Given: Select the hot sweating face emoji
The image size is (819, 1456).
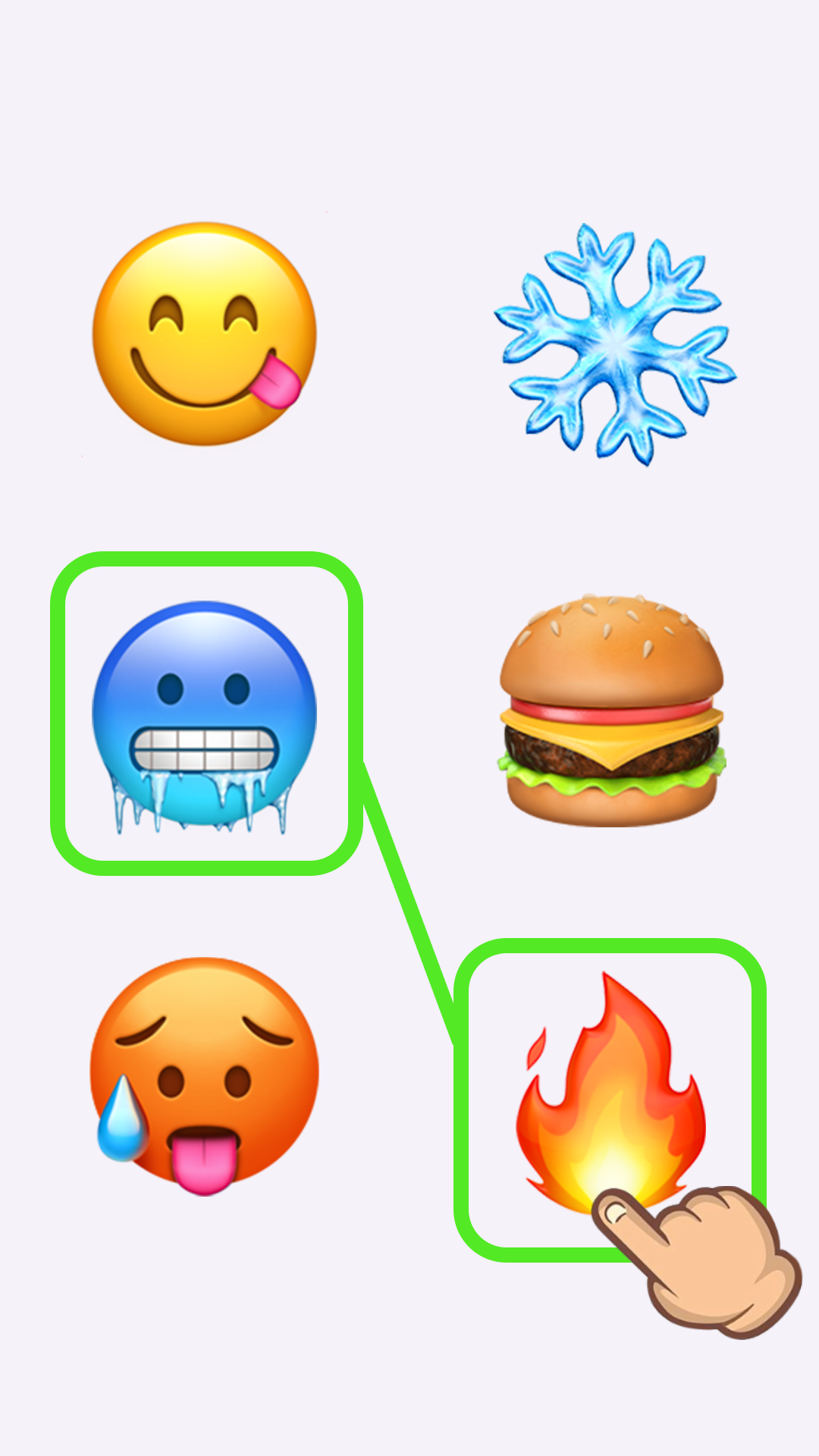Looking at the screenshot, I should (x=205, y=1073).
